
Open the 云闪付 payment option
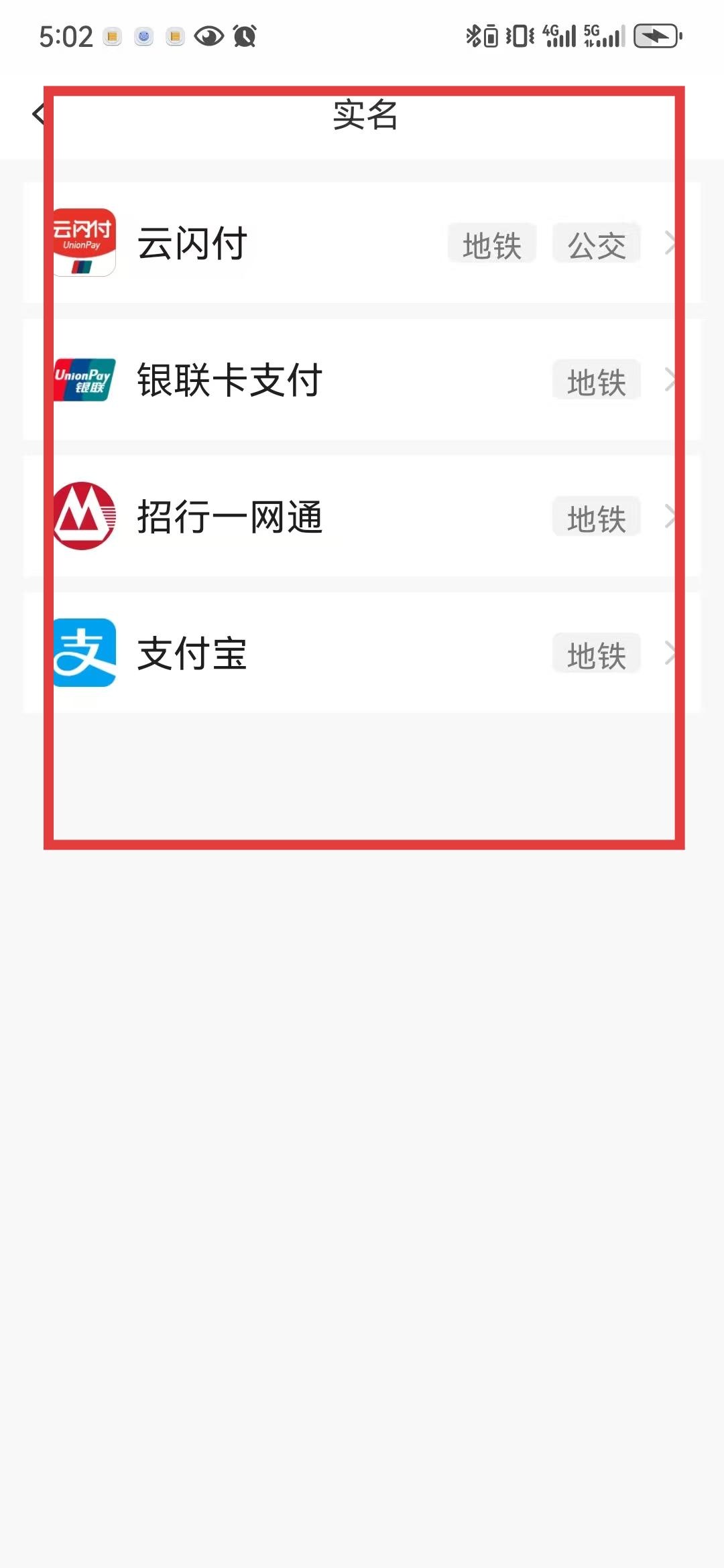click(362, 243)
